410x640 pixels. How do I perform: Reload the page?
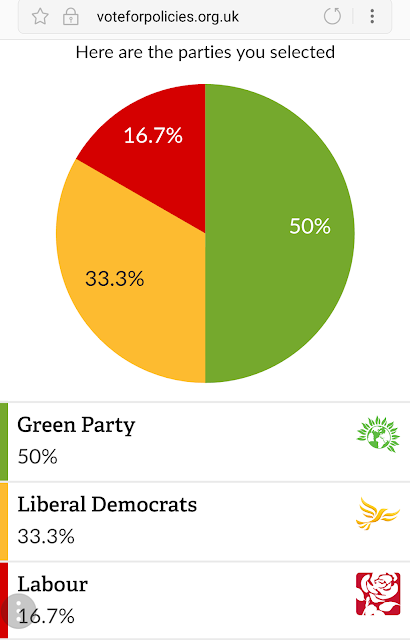332,16
